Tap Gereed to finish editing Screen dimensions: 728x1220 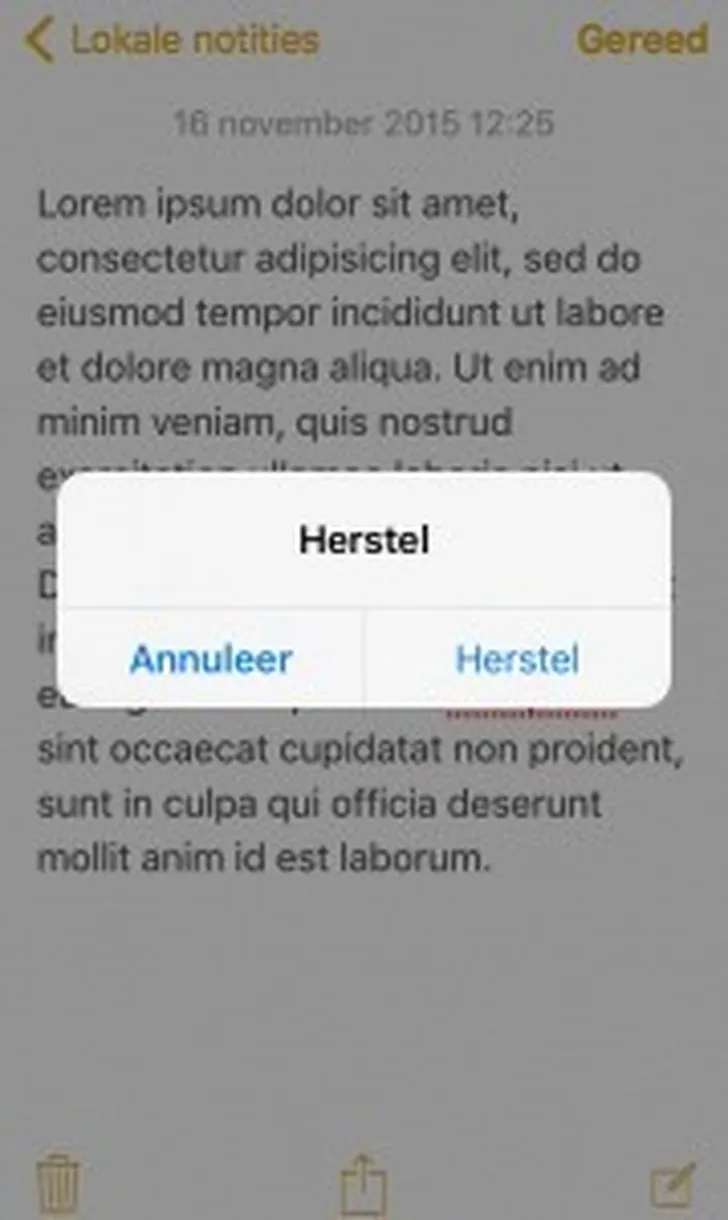[x=641, y=40]
